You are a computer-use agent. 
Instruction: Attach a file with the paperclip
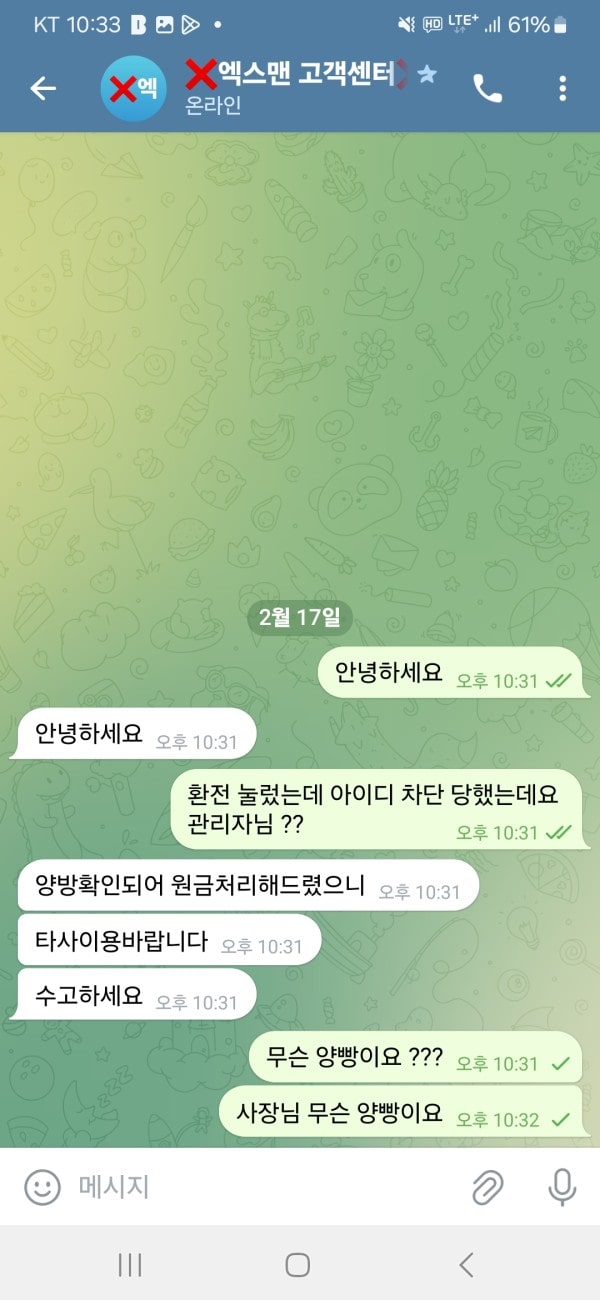click(x=487, y=1187)
